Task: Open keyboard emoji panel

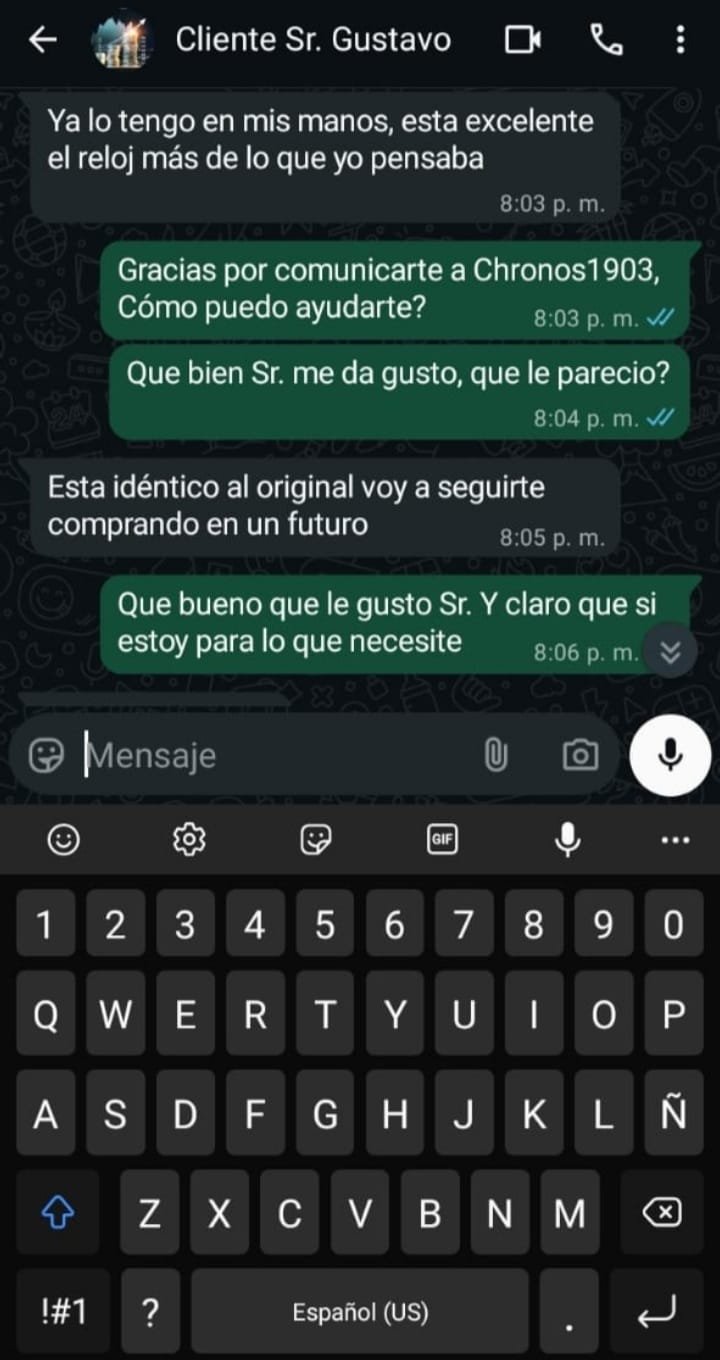Action: tap(64, 840)
